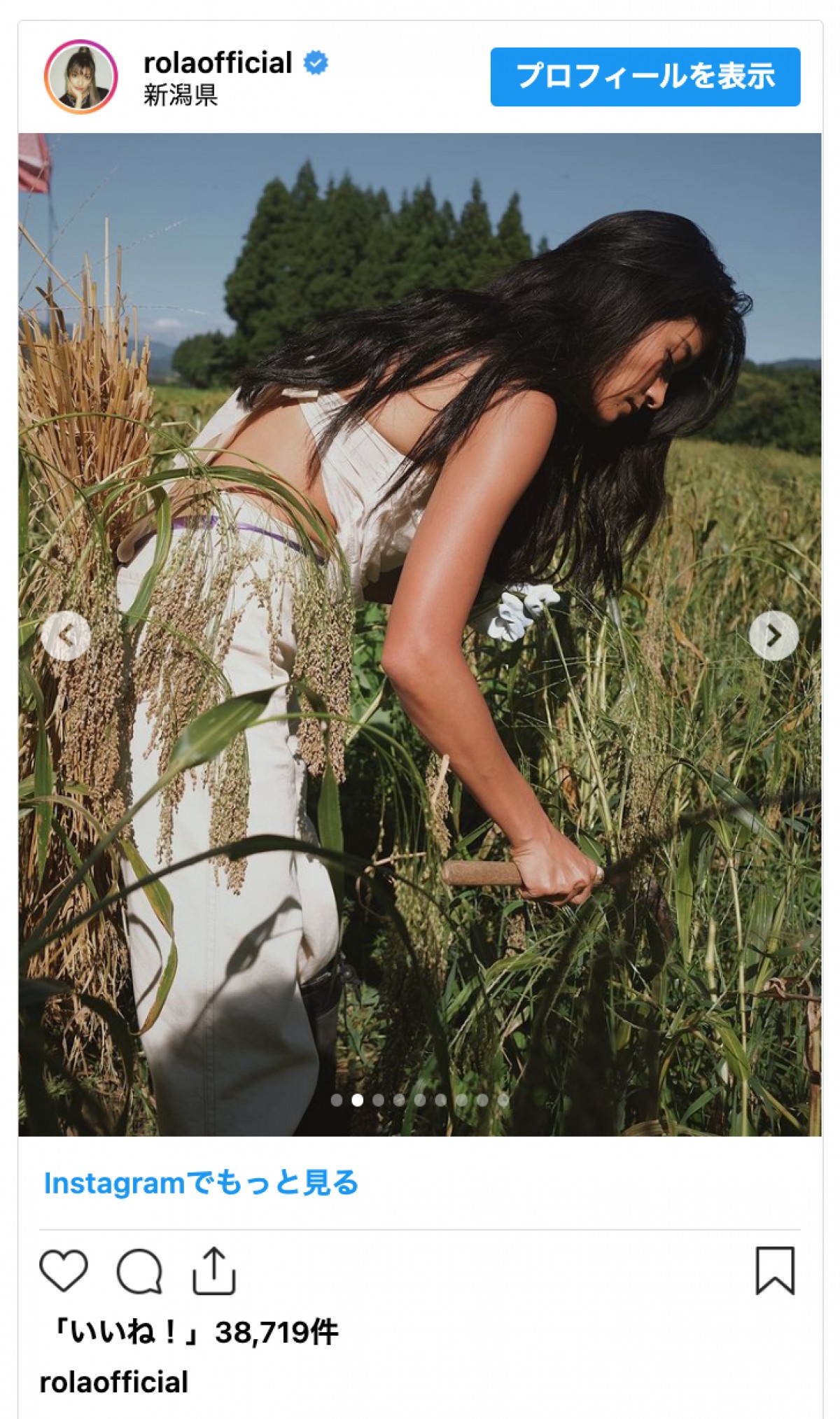Go to the previous photo in carousel
Image resolution: width=840 pixels, height=1419 pixels.
point(65,636)
